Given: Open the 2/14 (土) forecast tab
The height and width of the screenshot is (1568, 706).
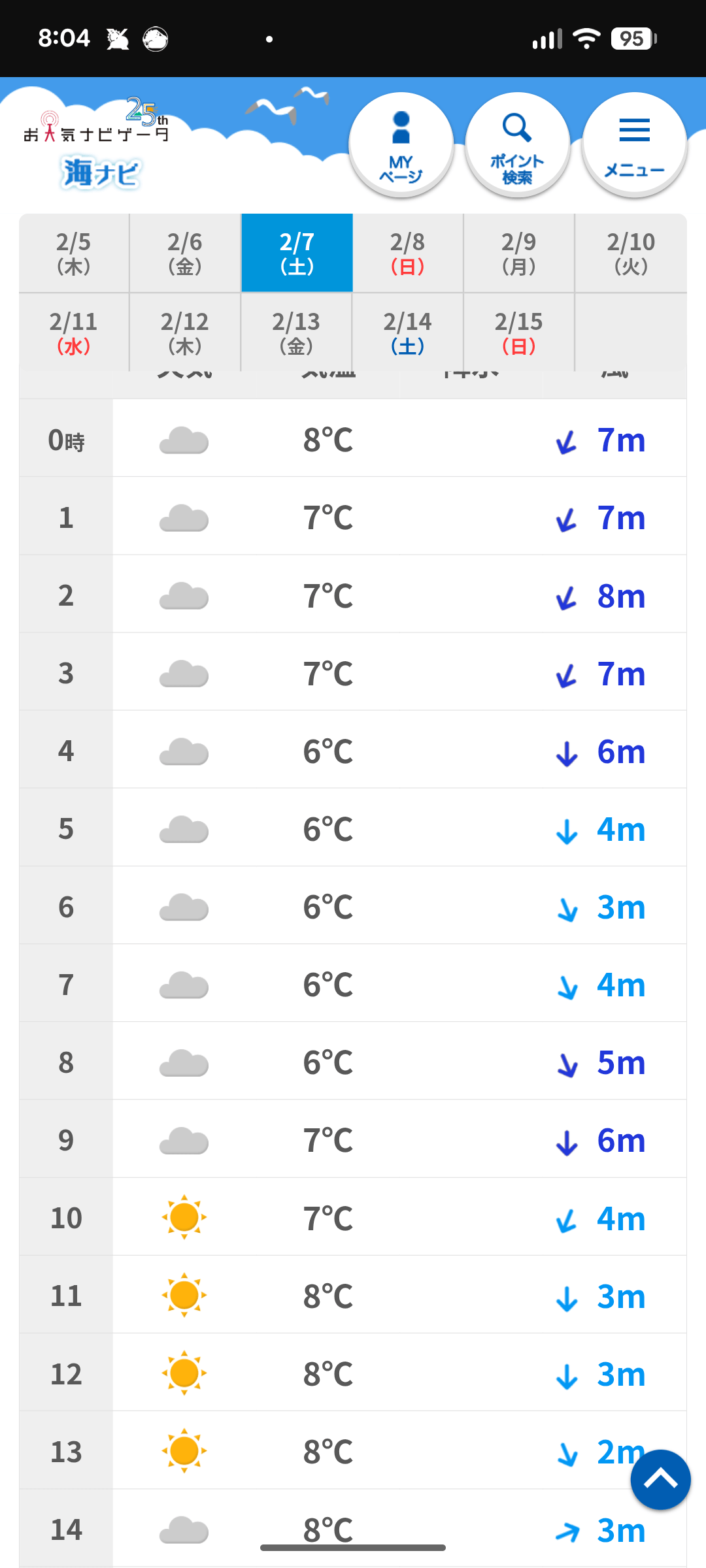Looking at the screenshot, I should (408, 332).
